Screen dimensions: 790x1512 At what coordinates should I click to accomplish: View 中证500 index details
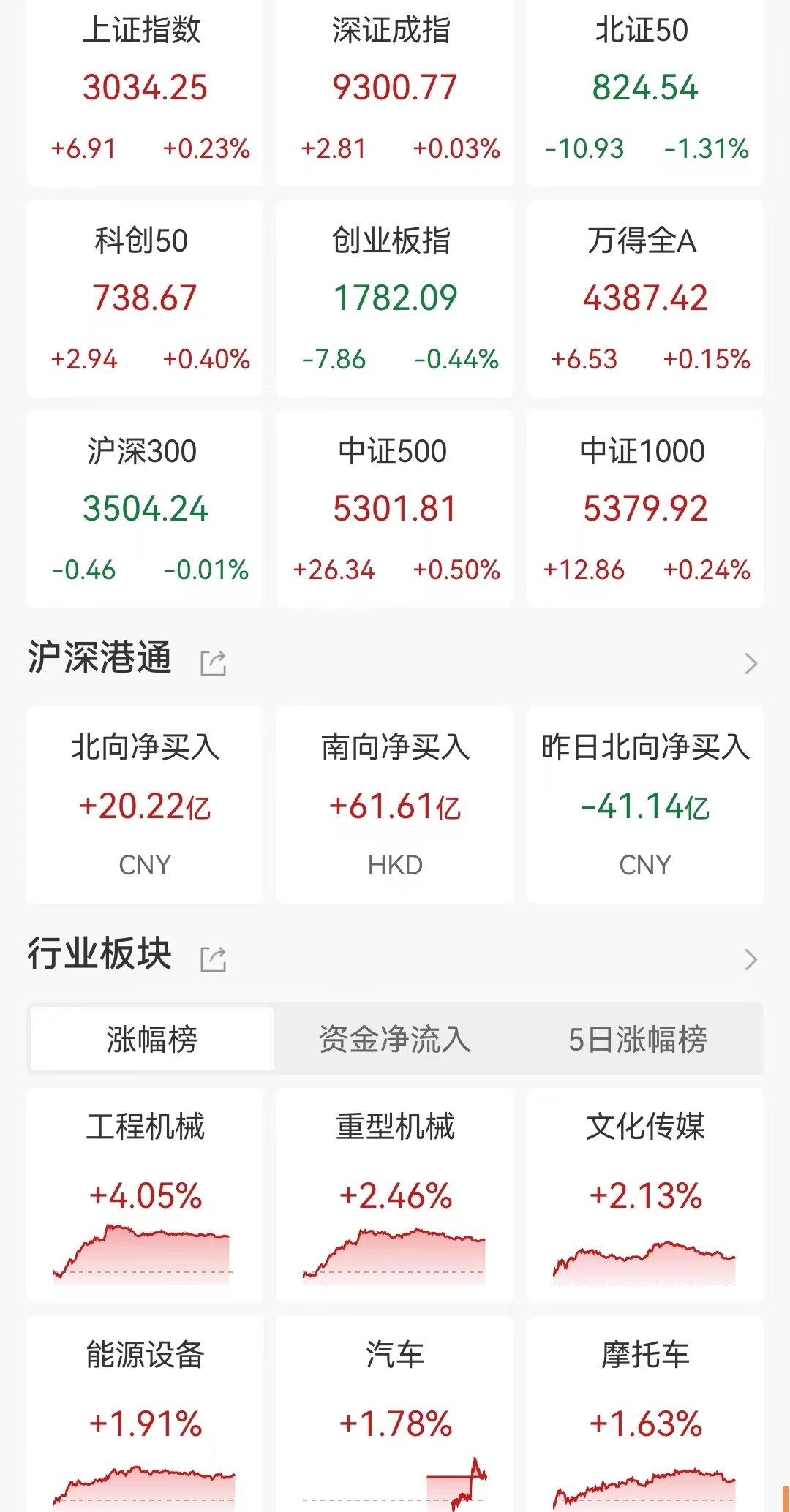(x=395, y=510)
